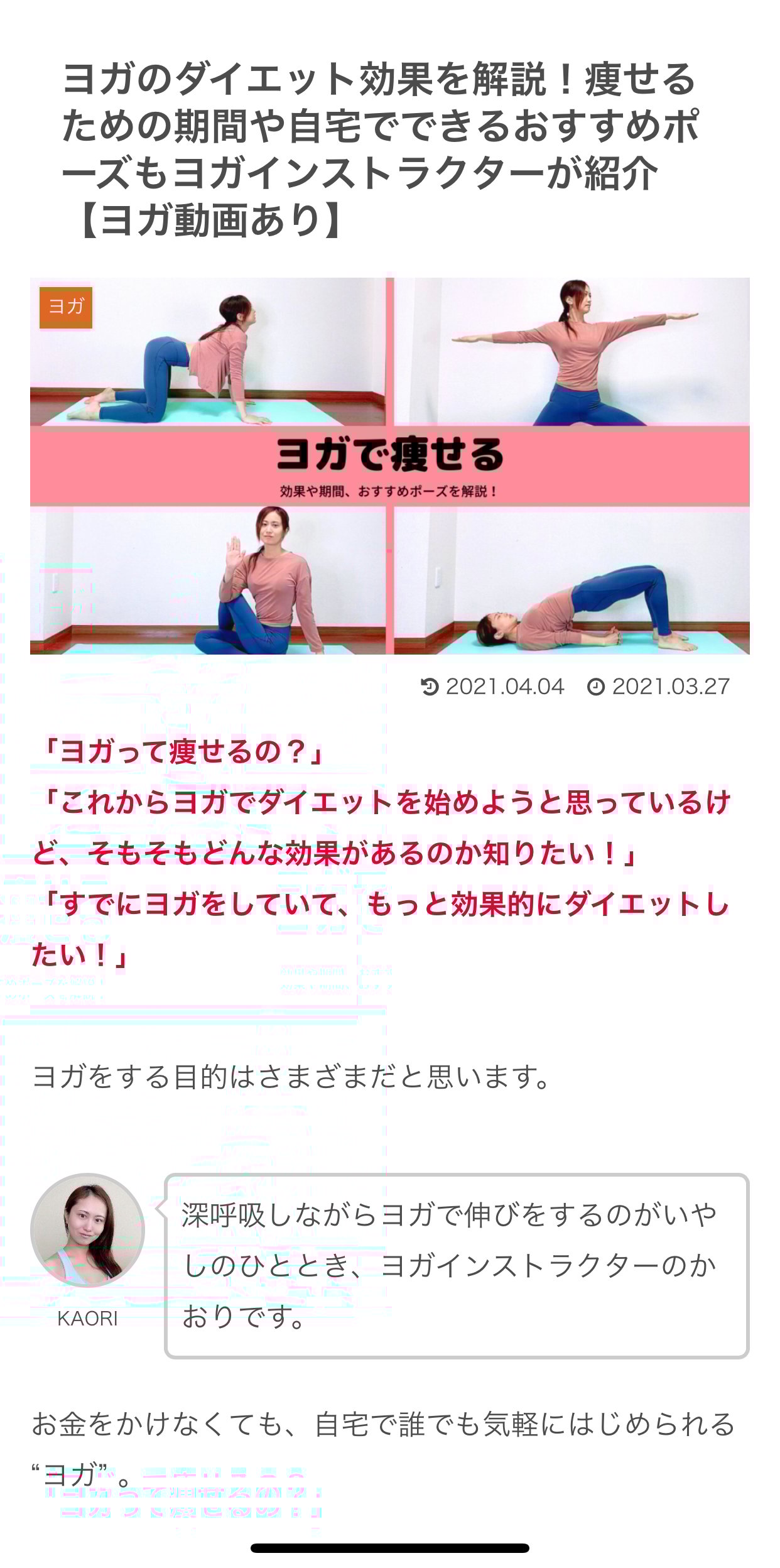Tap the orange ヨガ category label
Screen dimensions: 780x1568
click(66, 307)
